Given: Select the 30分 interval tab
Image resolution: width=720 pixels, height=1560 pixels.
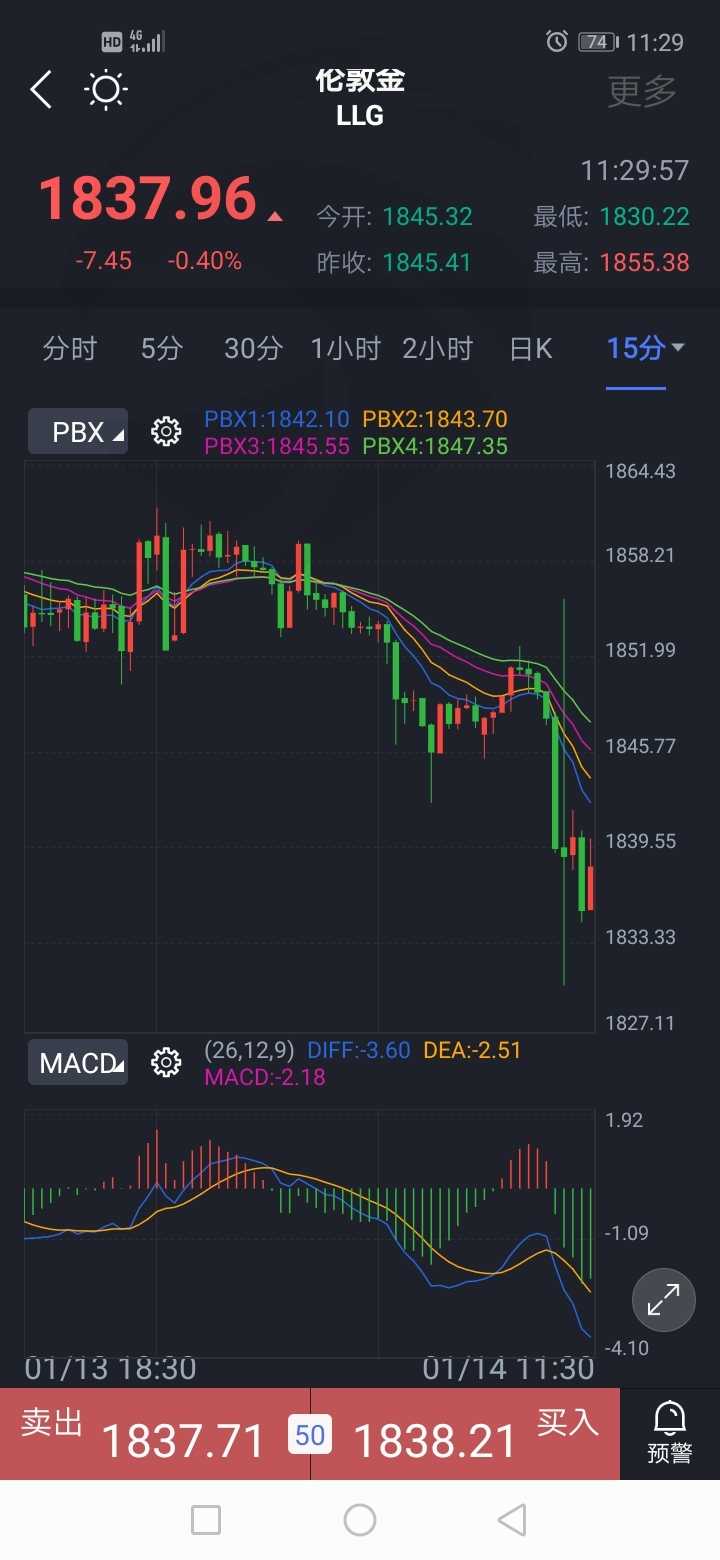Looking at the screenshot, I should 253,348.
